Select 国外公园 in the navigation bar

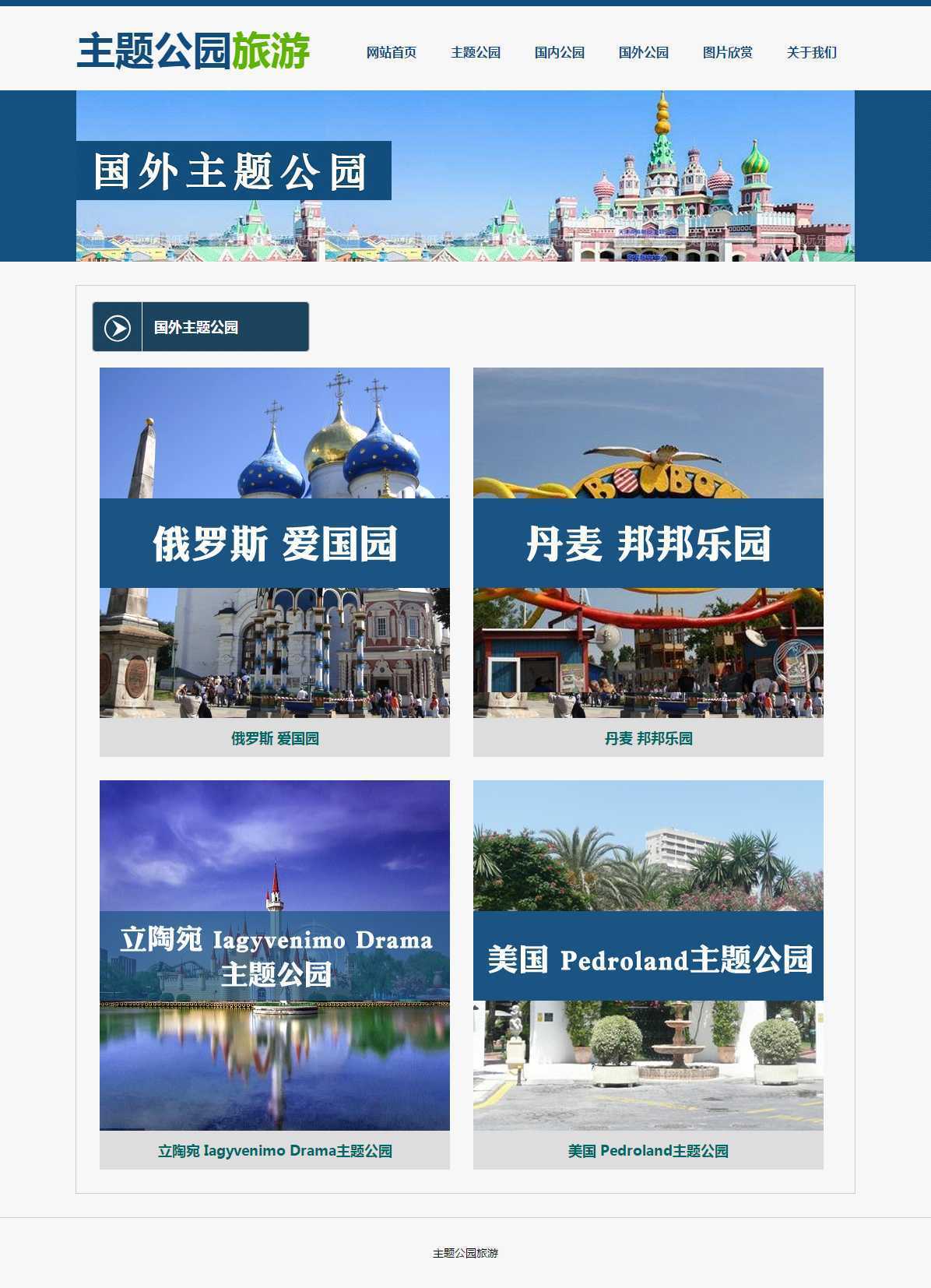[x=644, y=52]
